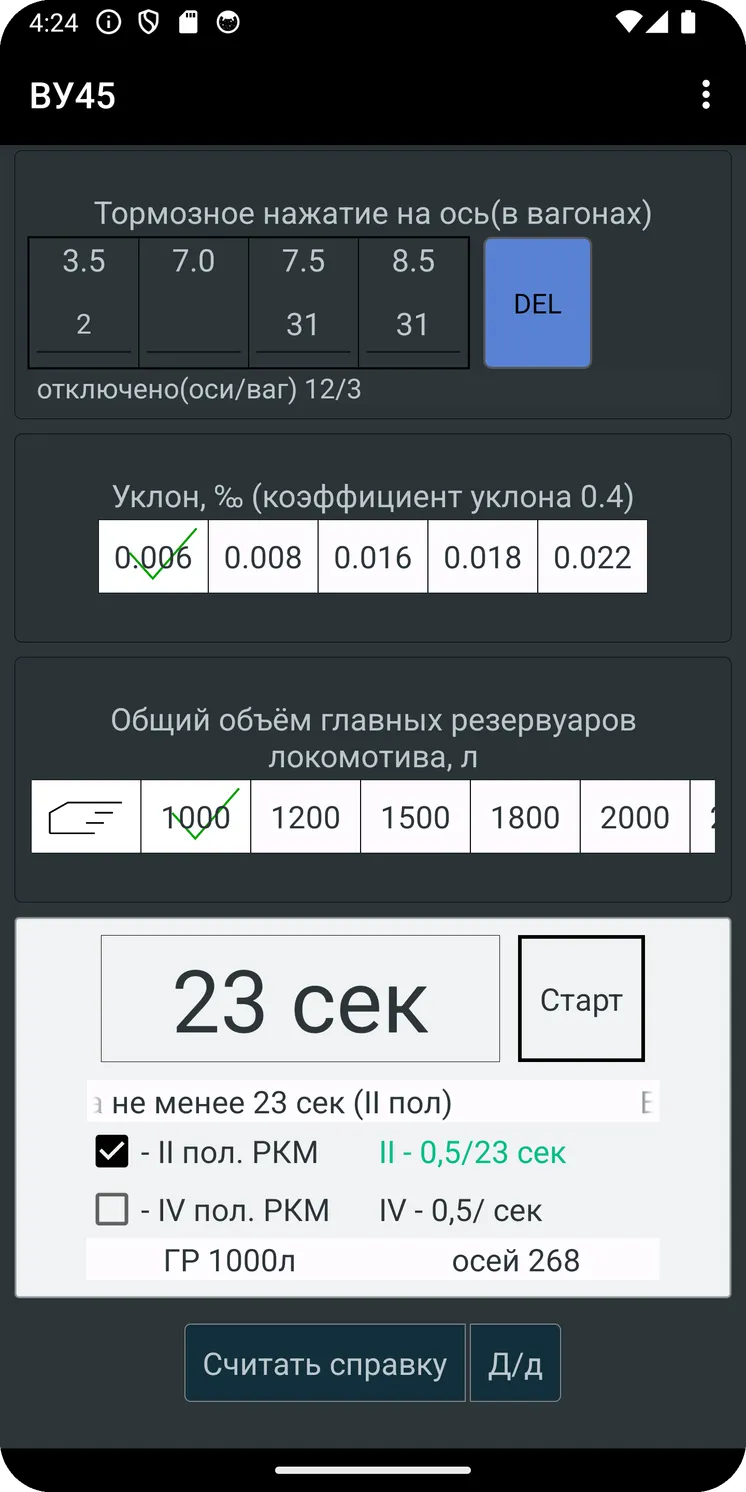Check the IV пол. РКМ box

click(x=112, y=1210)
